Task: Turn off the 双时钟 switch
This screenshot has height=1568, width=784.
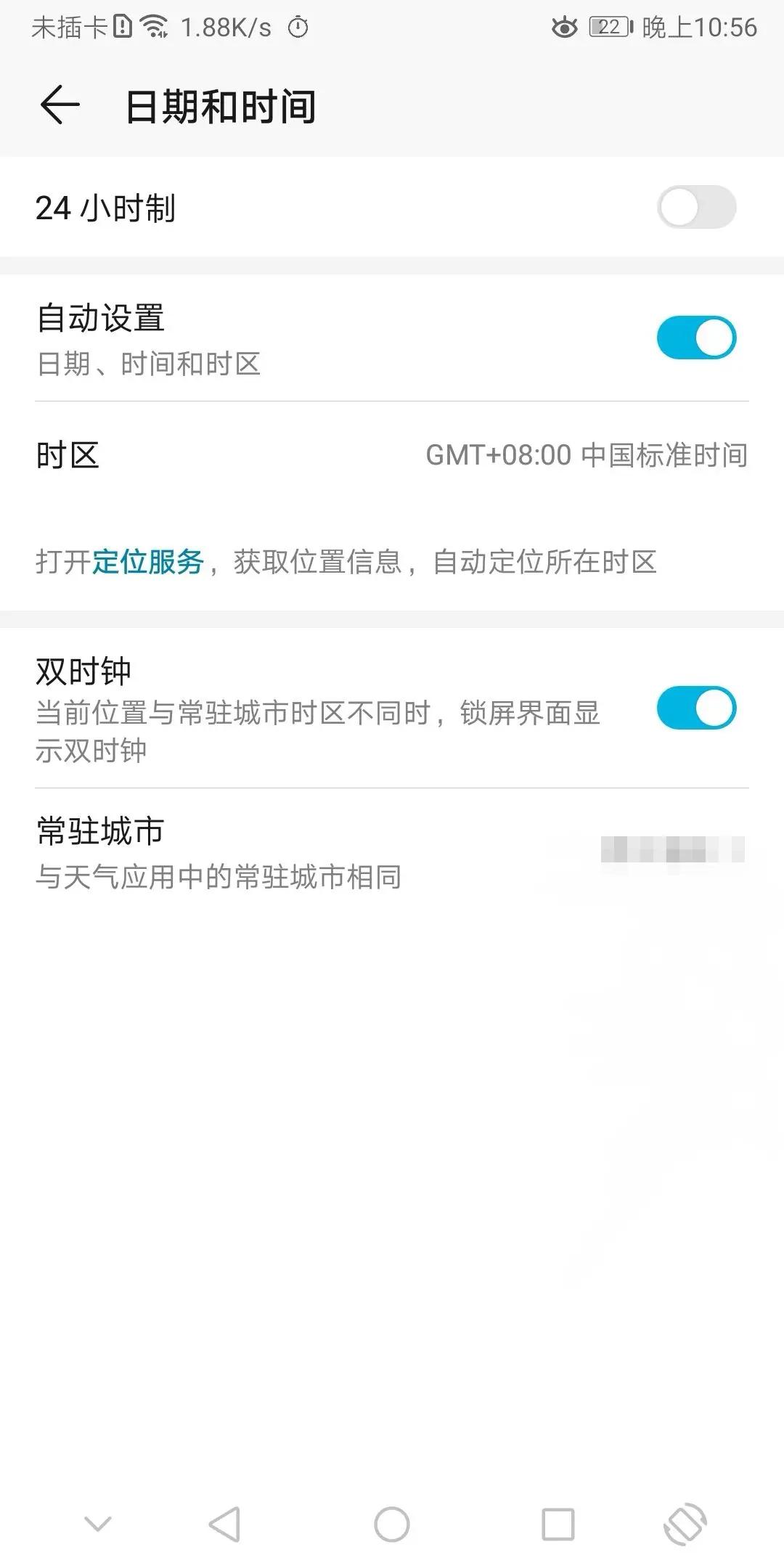Action: [x=695, y=708]
